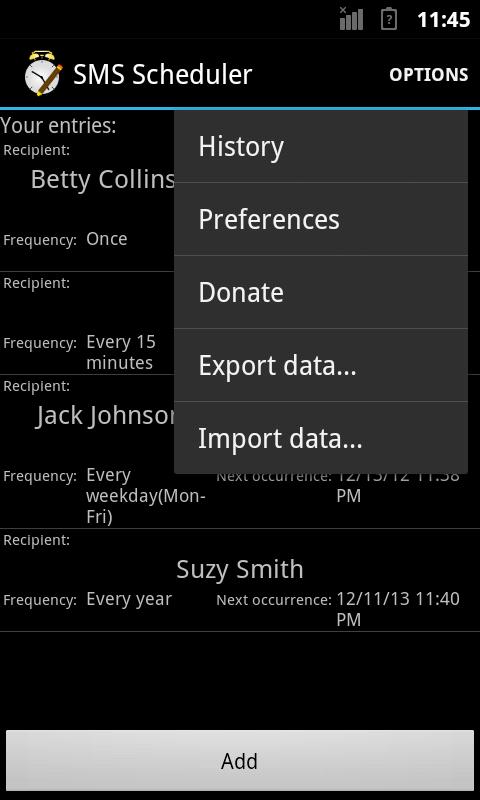This screenshot has height=800, width=480.
Task: Choose the Donate menu item
Action: point(321,292)
